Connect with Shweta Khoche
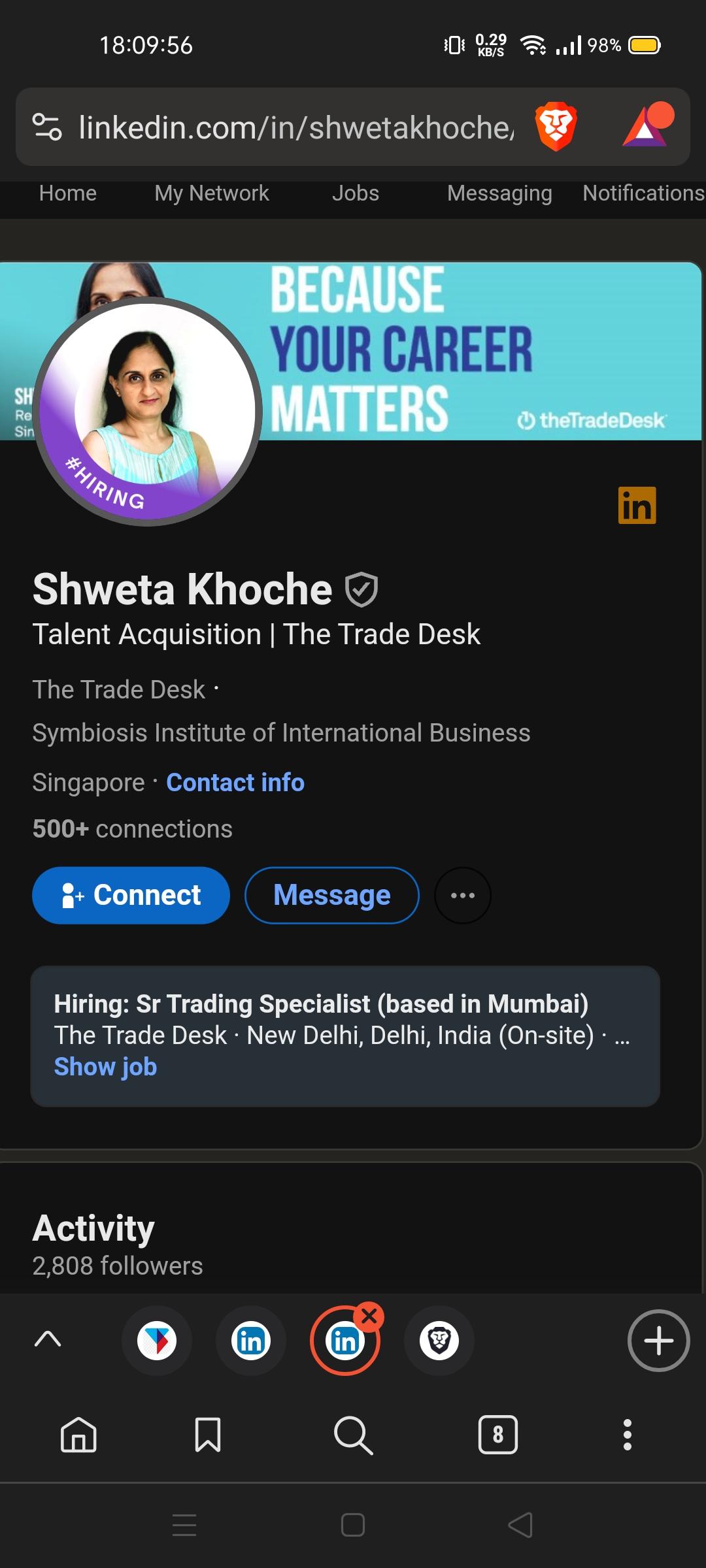This screenshot has height=1568, width=706. click(x=131, y=895)
